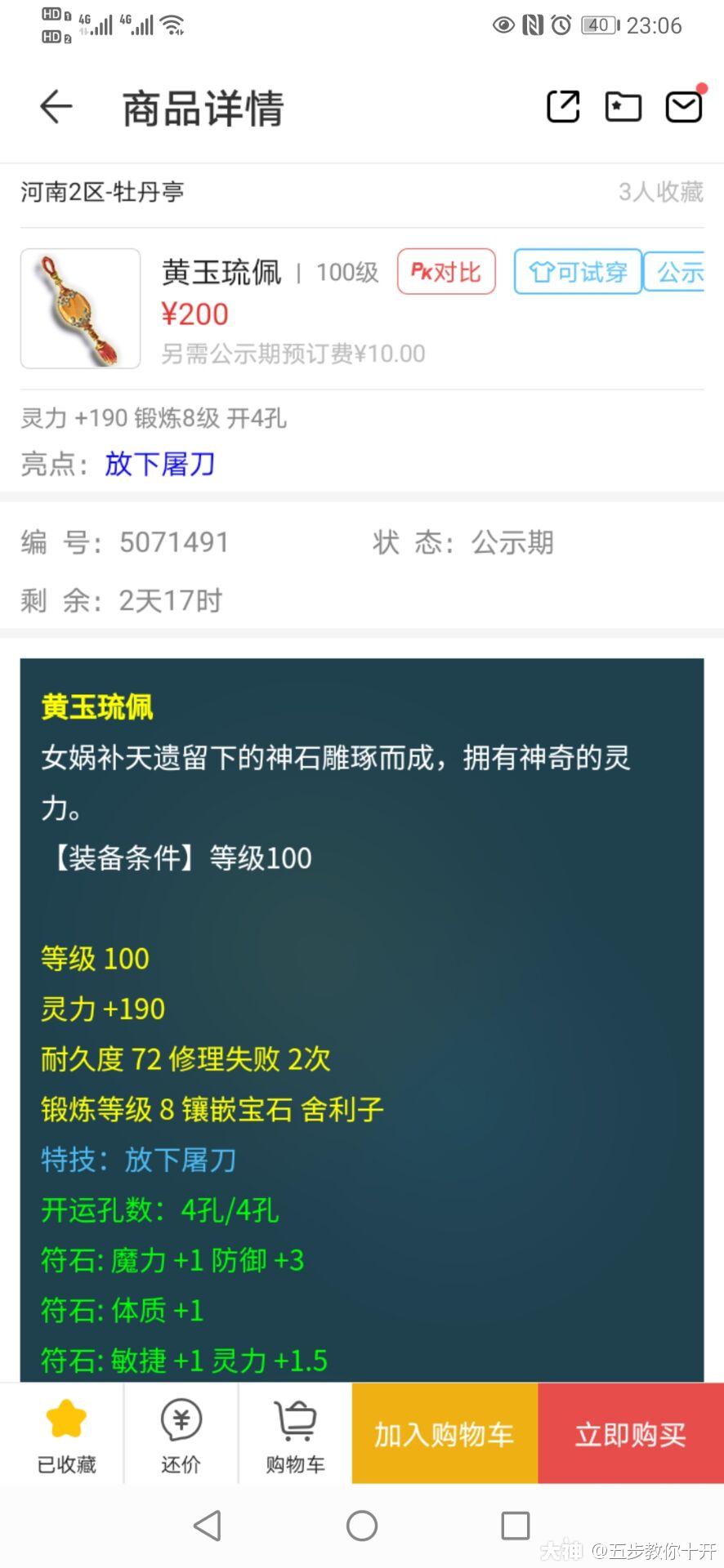The width and height of the screenshot is (724, 1568).
Task: Open the favorites folder icon
Action: pyautogui.click(x=623, y=107)
